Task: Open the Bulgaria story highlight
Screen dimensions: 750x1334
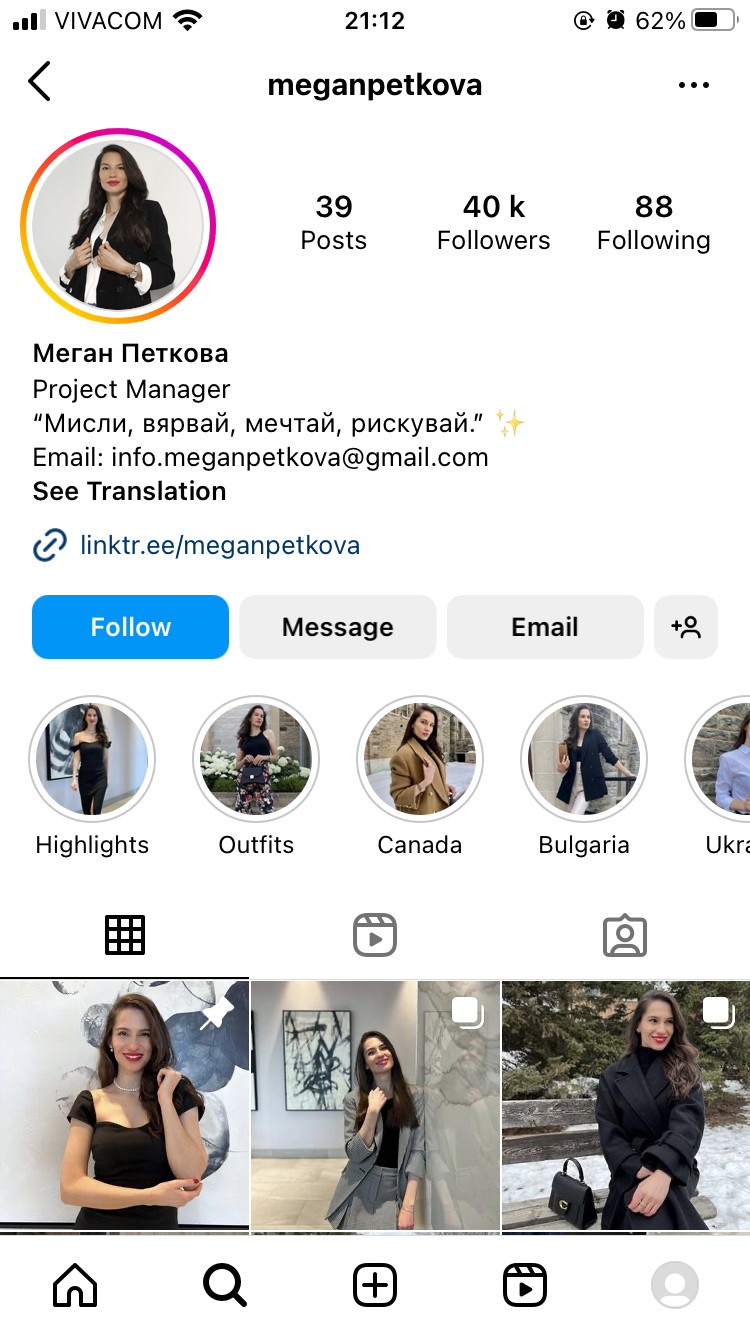Action: coord(584,760)
